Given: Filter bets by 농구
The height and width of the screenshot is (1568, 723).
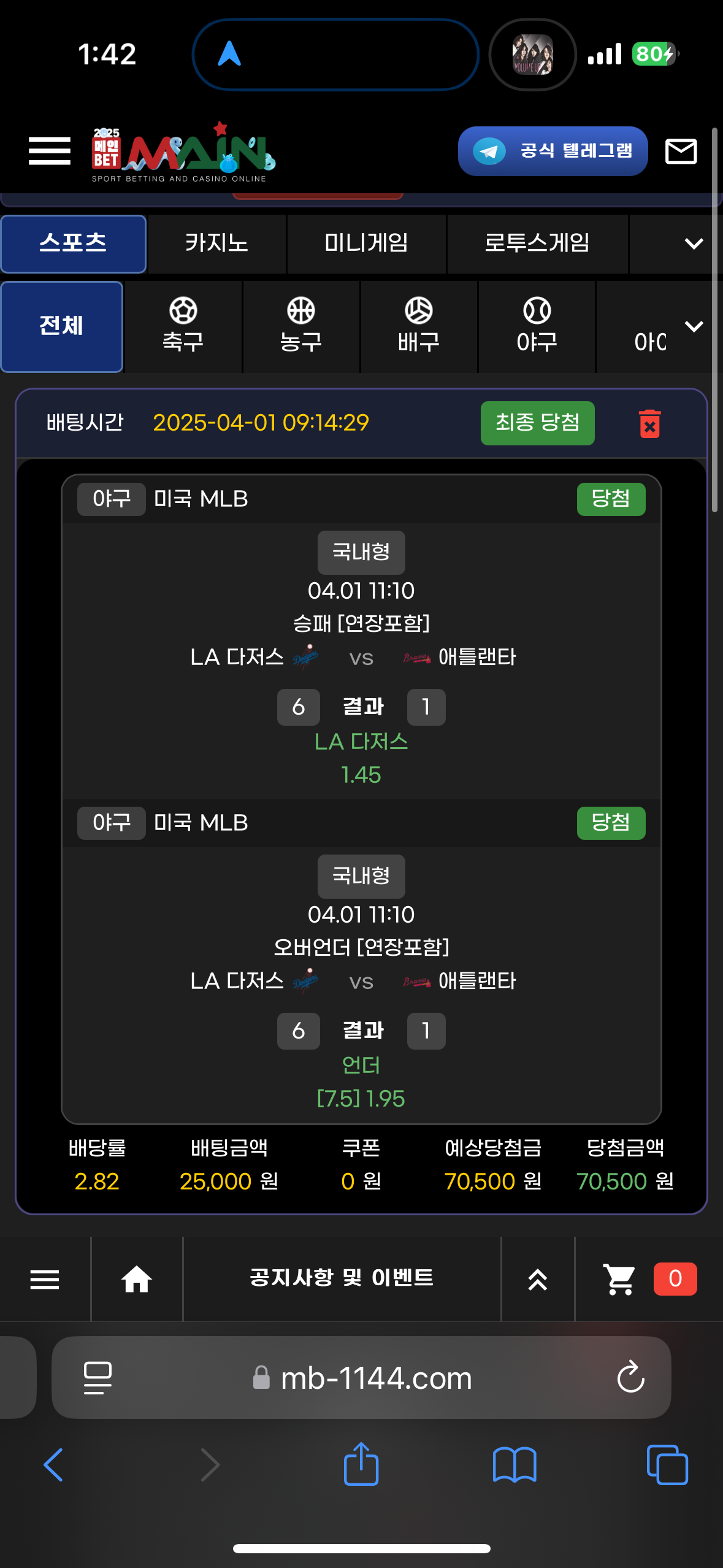Looking at the screenshot, I should click(300, 326).
